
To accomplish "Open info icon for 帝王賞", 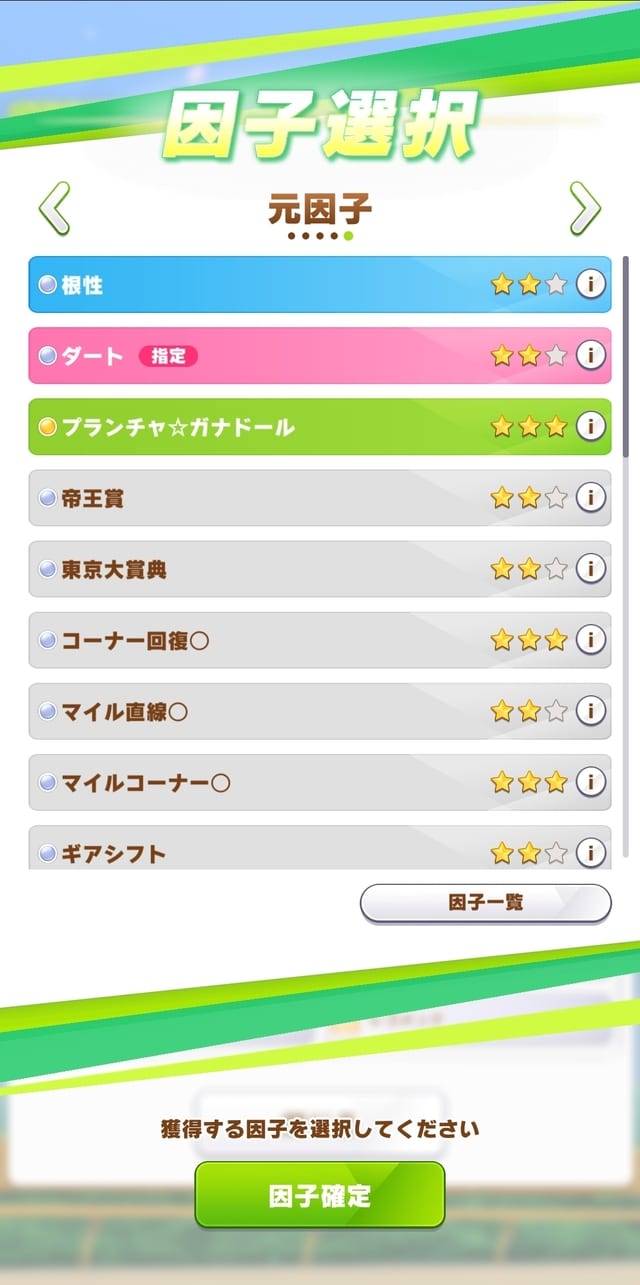I will (591, 498).
